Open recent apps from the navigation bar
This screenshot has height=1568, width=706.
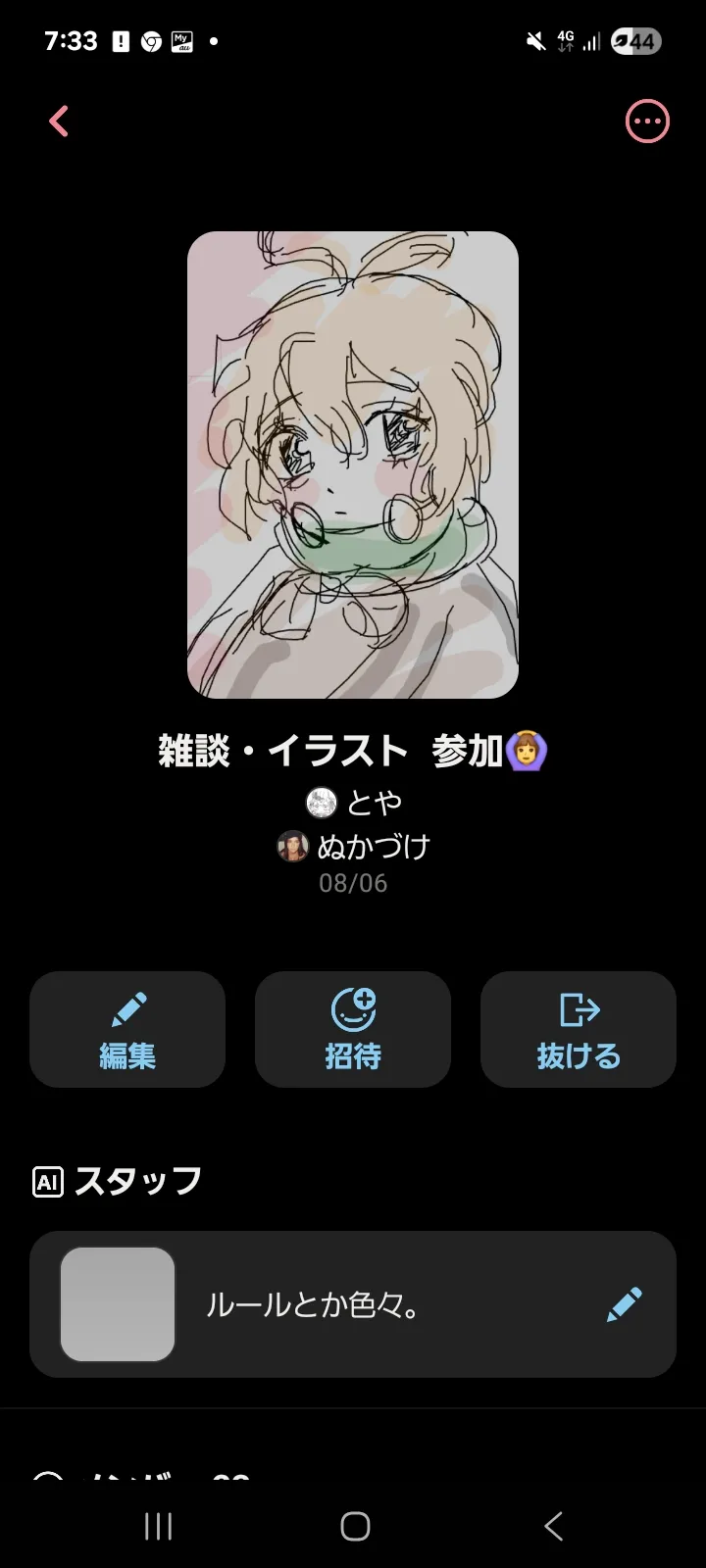[x=158, y=1526]
